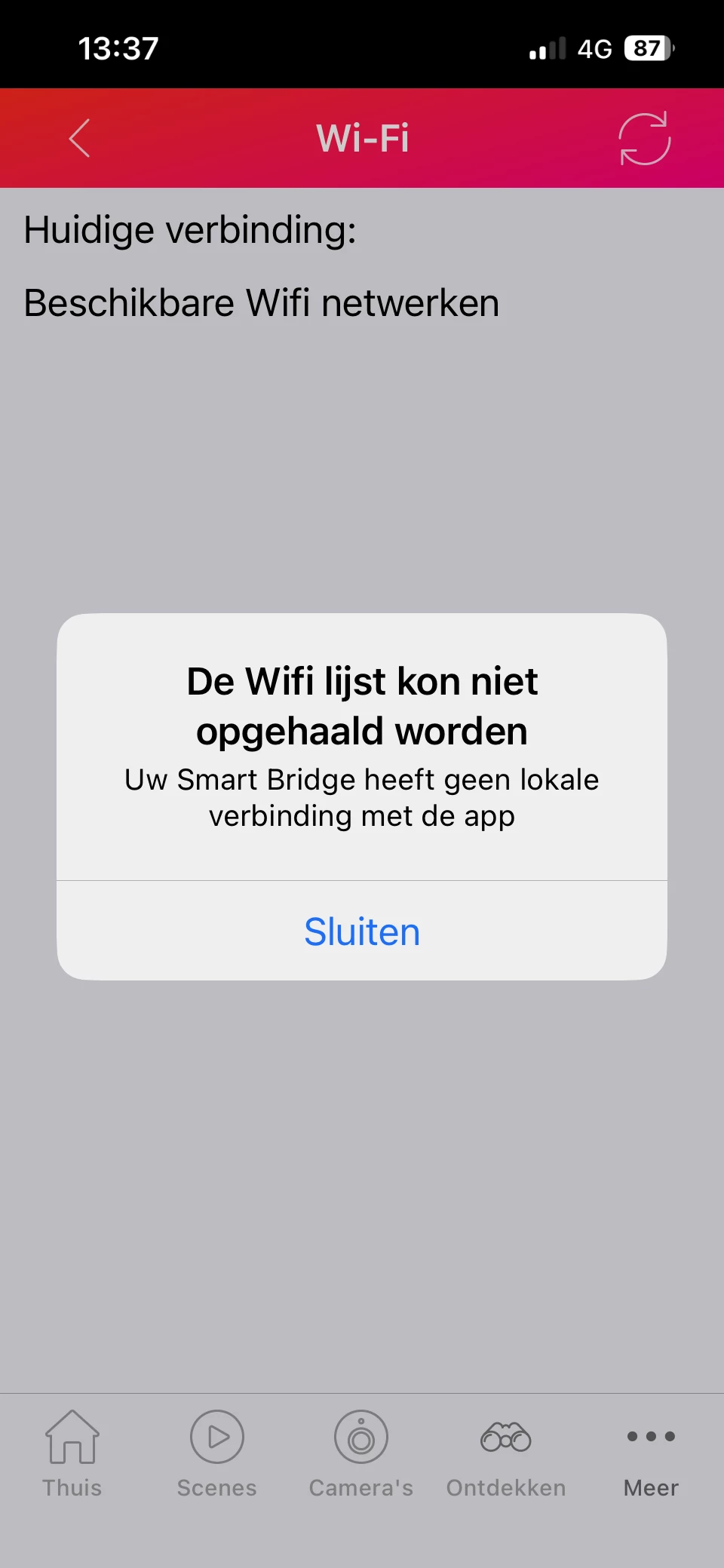
Task: Go back from the Wi-Fi screen
Action: click(x=80, y=138)
